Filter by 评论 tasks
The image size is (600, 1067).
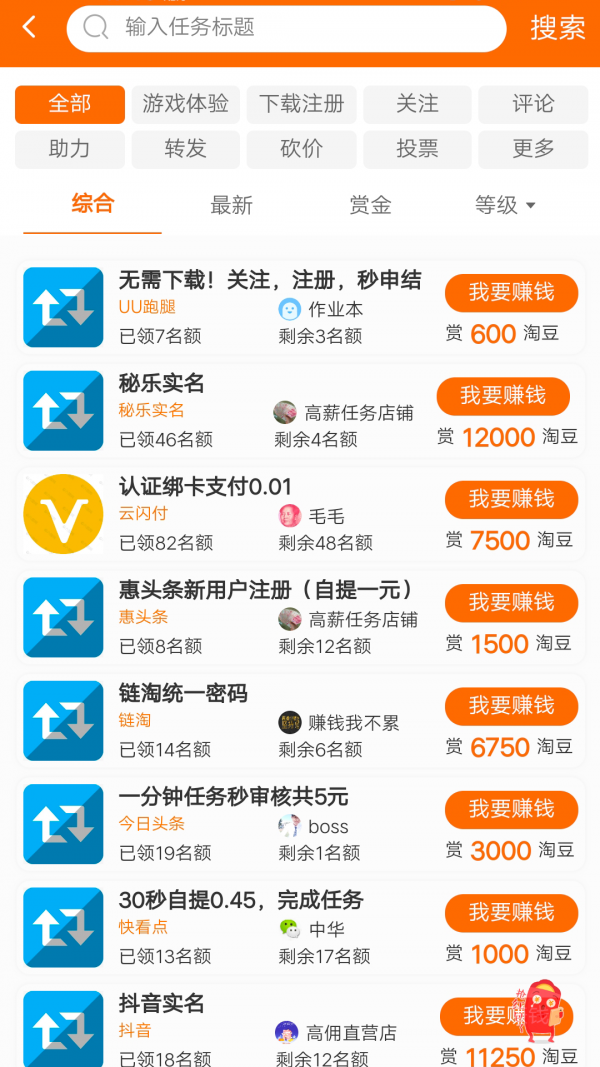pos(533,104)
